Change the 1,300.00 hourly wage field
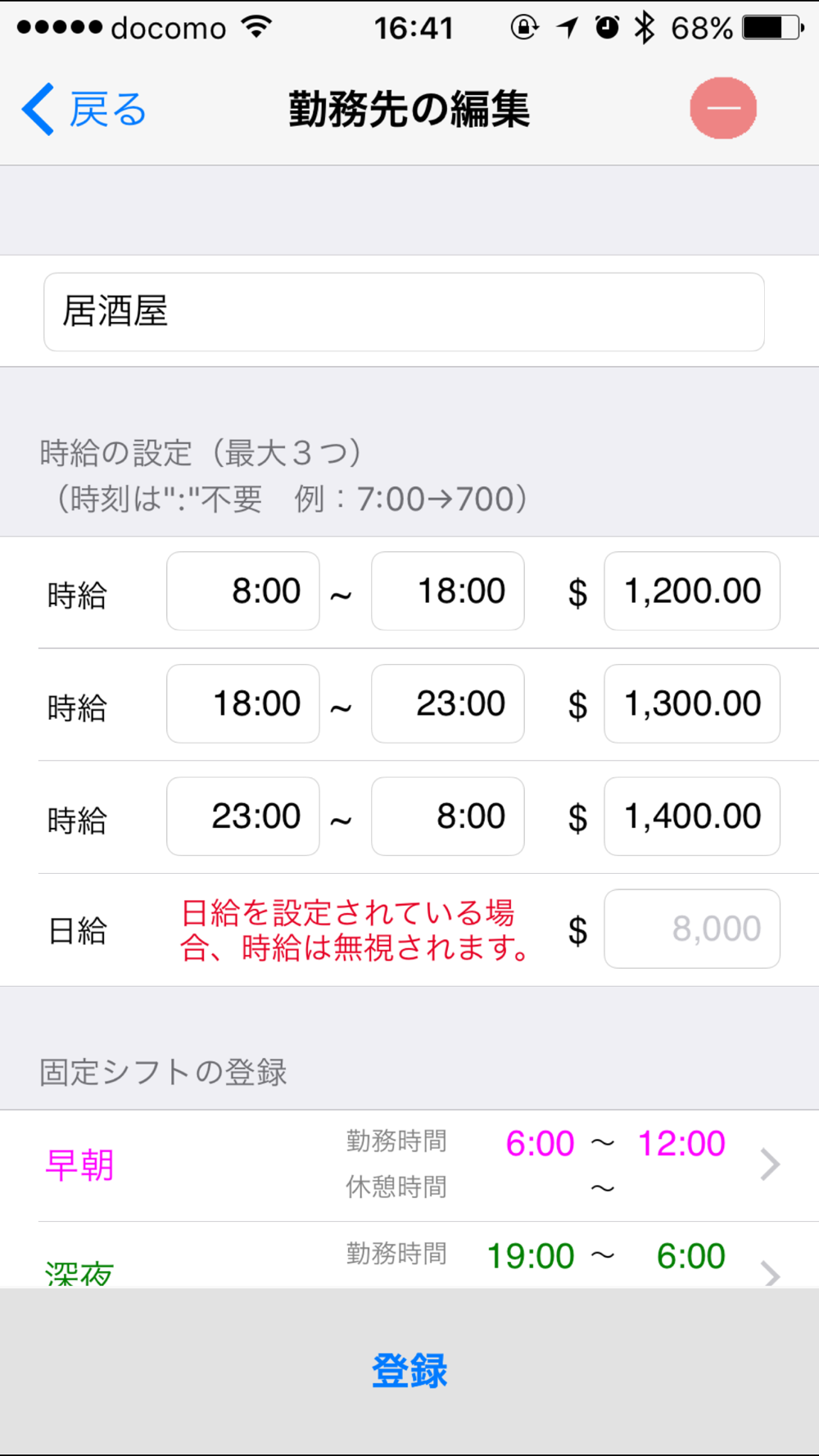Screen dimensions: 819x1456 pyautogui.click(x=692, y=703)
